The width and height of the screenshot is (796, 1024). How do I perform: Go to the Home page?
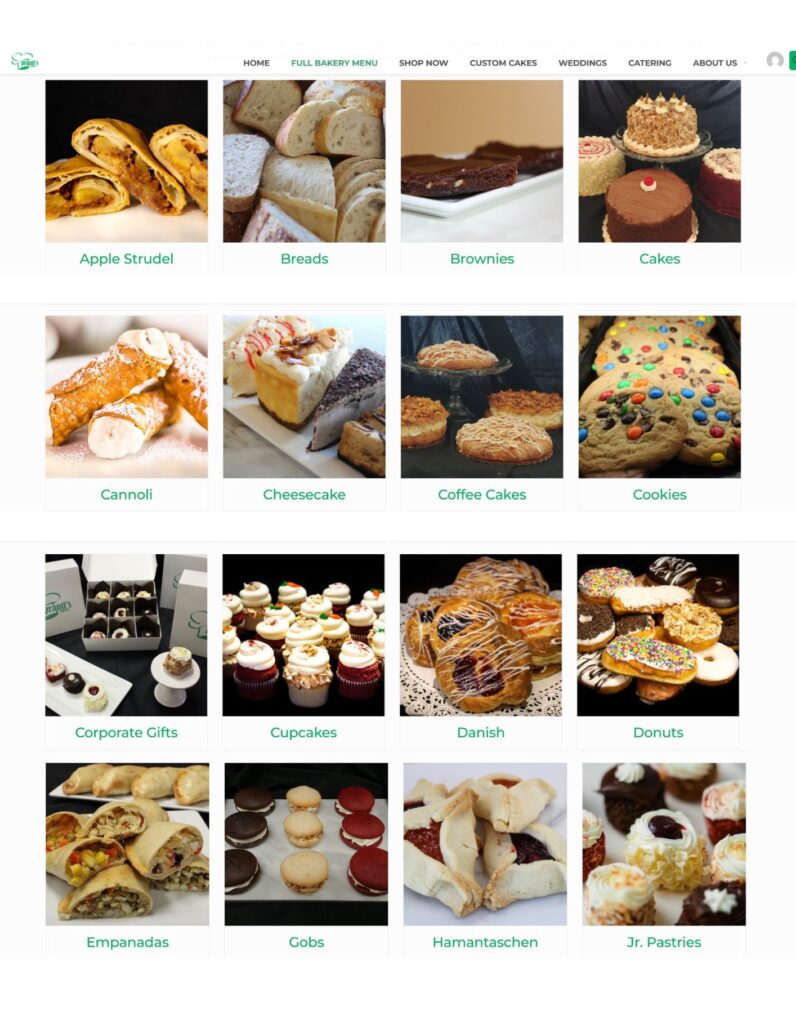click(256, 63)
